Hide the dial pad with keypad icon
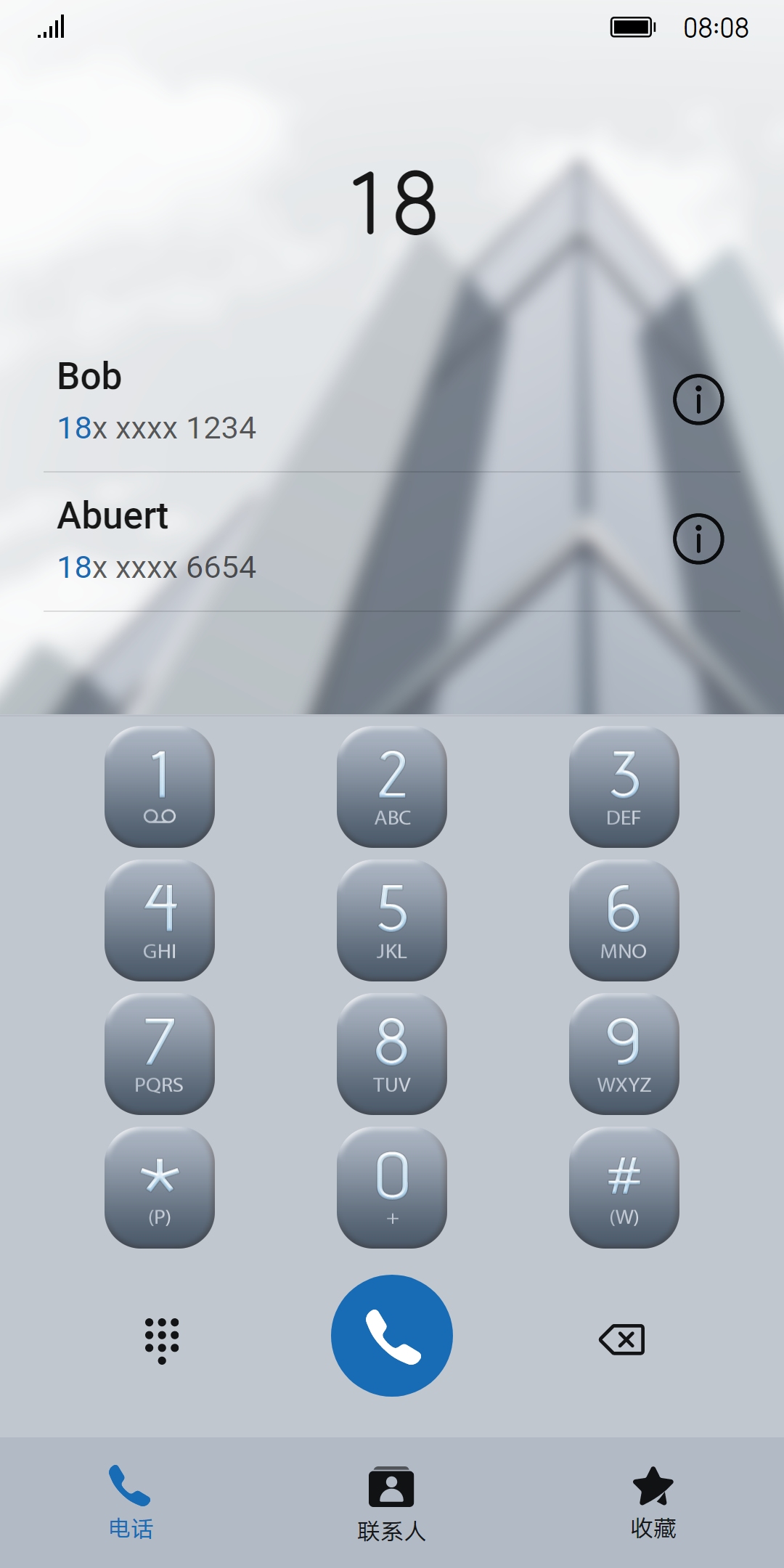Image resolution: width=784 pixels, height=1568 pixels. 161,1340
